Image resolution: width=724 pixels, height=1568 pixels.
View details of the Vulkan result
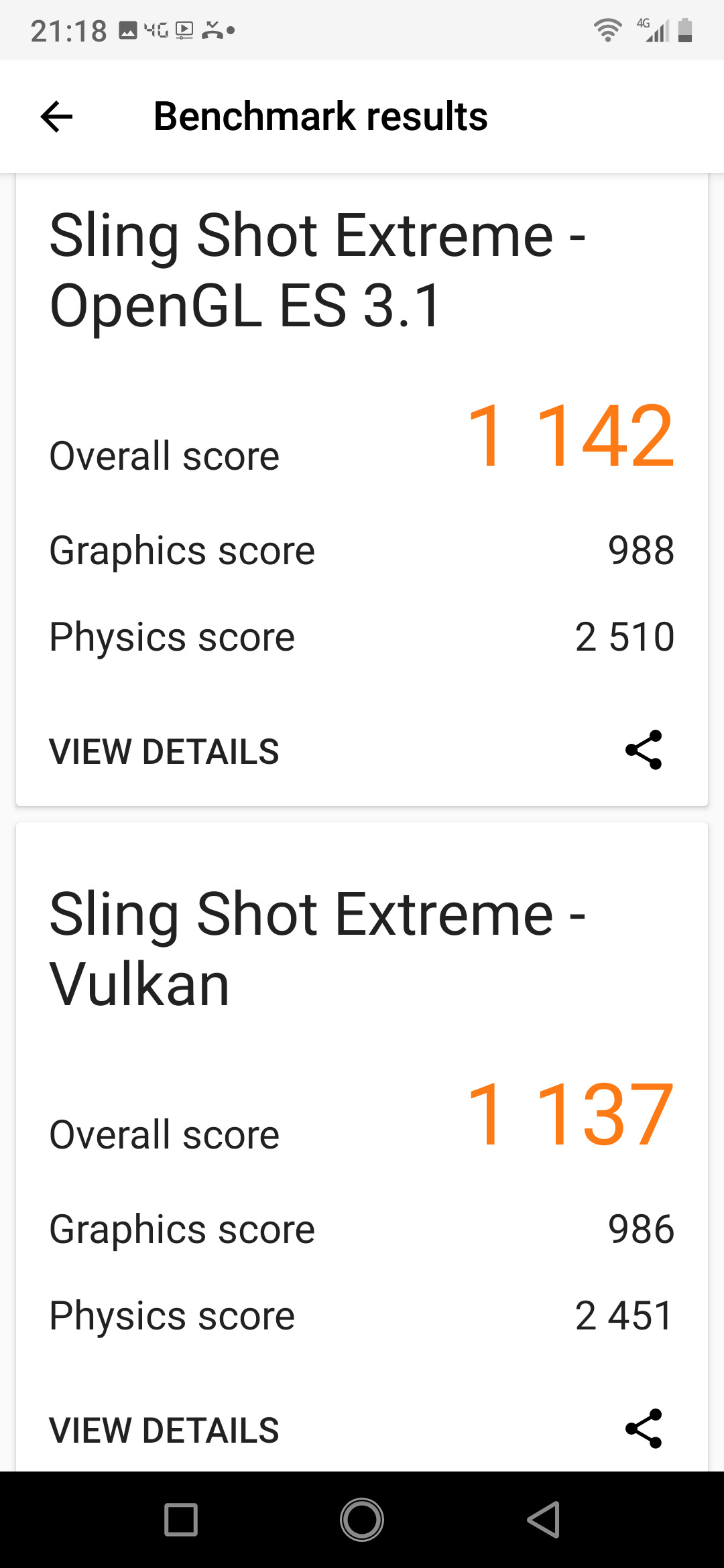point(164,1431)
